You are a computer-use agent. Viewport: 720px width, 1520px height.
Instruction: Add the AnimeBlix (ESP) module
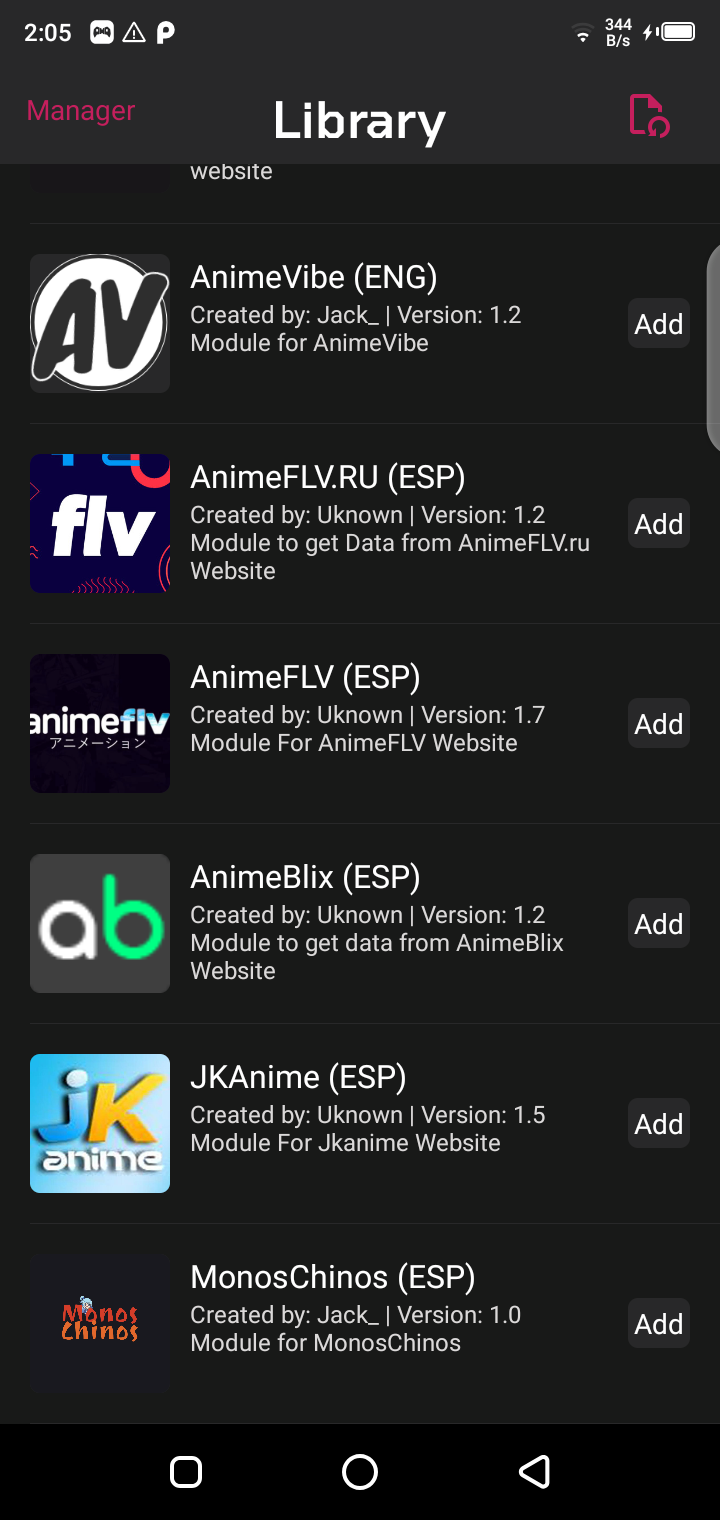tap(658, 924)
